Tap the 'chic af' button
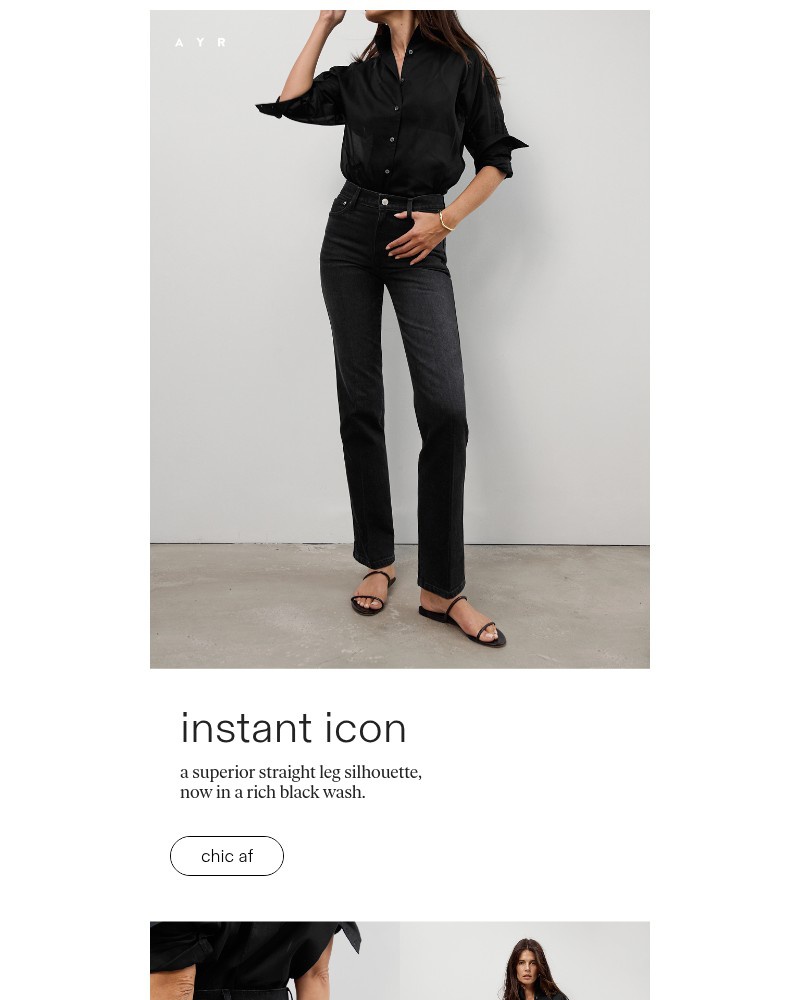The height and width of the screenshot is (1000, 800). coord(227,856)
